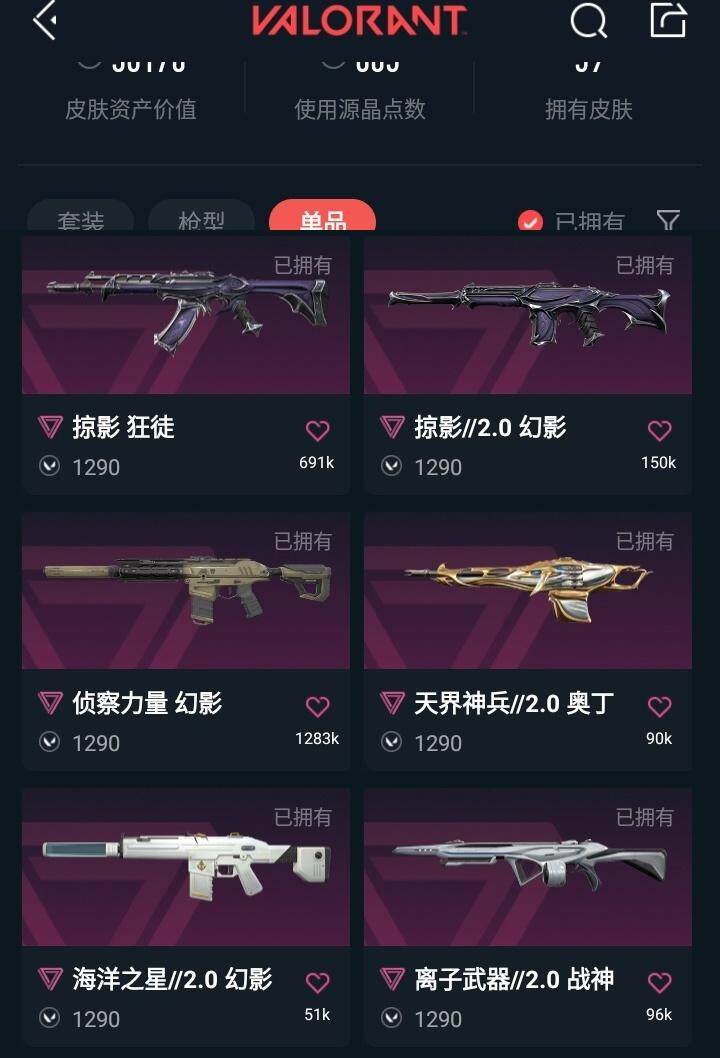Open the filter funnel icon
Screen dimensions: 720x1058
(x=668, y=221)
